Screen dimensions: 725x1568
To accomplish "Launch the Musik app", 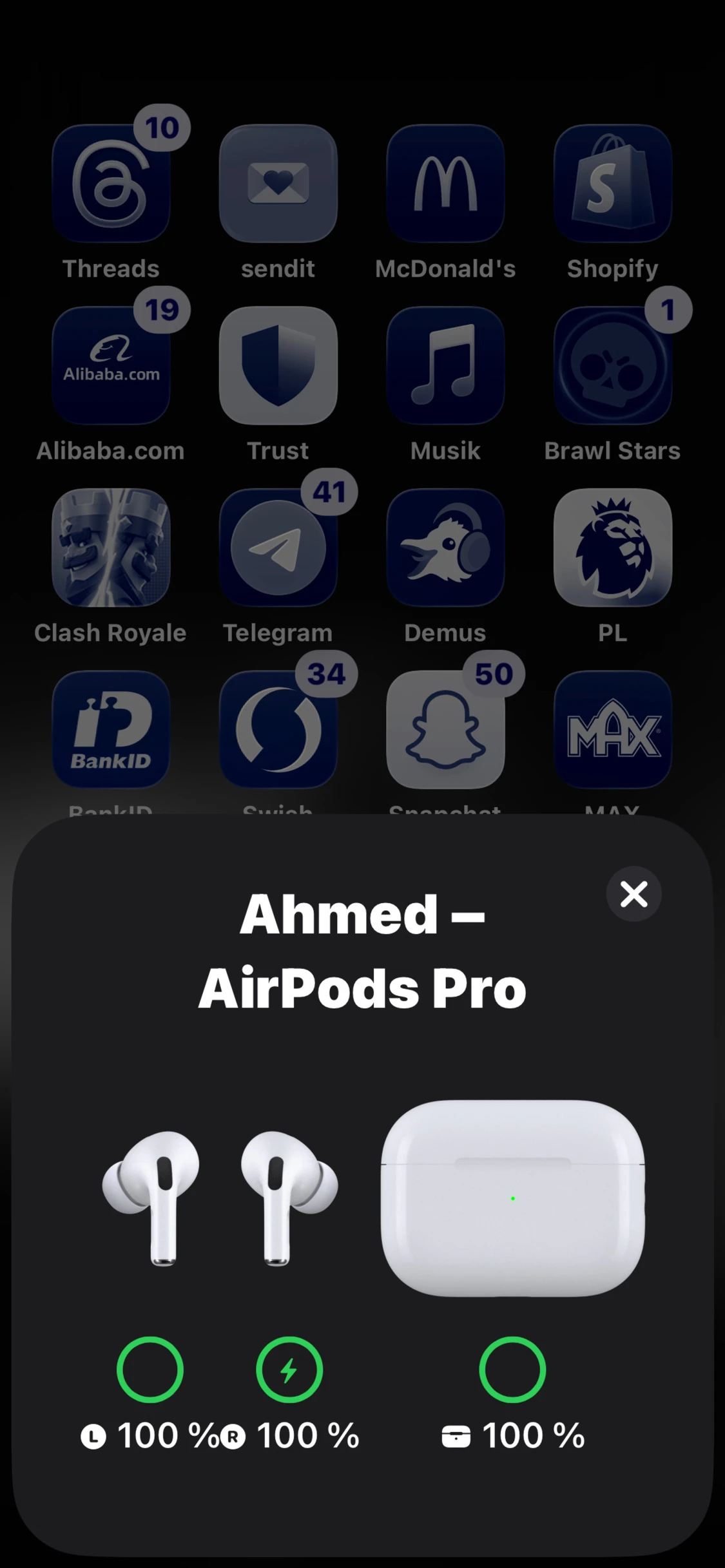I will (446, 365).
